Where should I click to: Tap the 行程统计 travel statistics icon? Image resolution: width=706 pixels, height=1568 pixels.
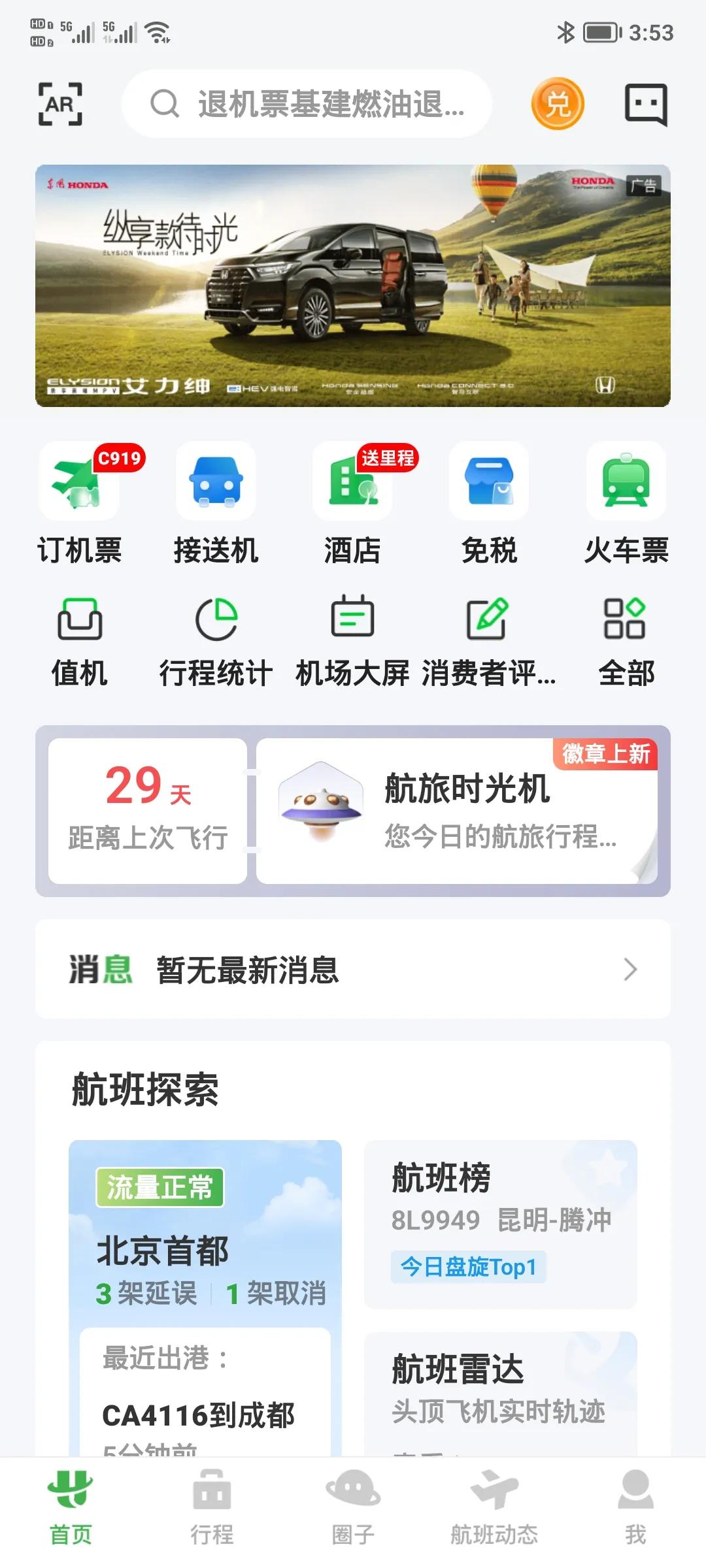tap(216, 637)
